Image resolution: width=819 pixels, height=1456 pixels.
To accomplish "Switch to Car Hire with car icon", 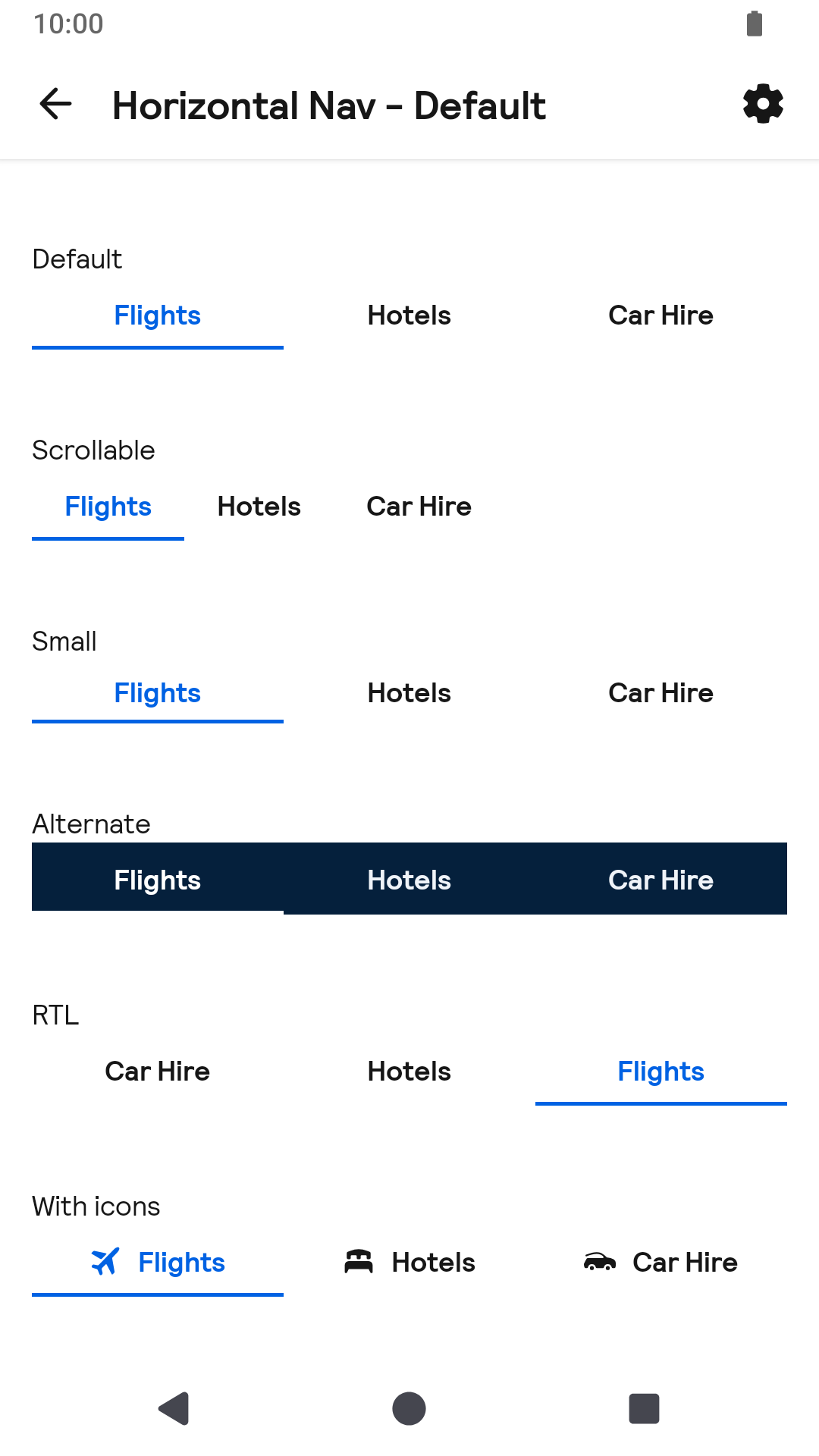I will (661, 1263).
